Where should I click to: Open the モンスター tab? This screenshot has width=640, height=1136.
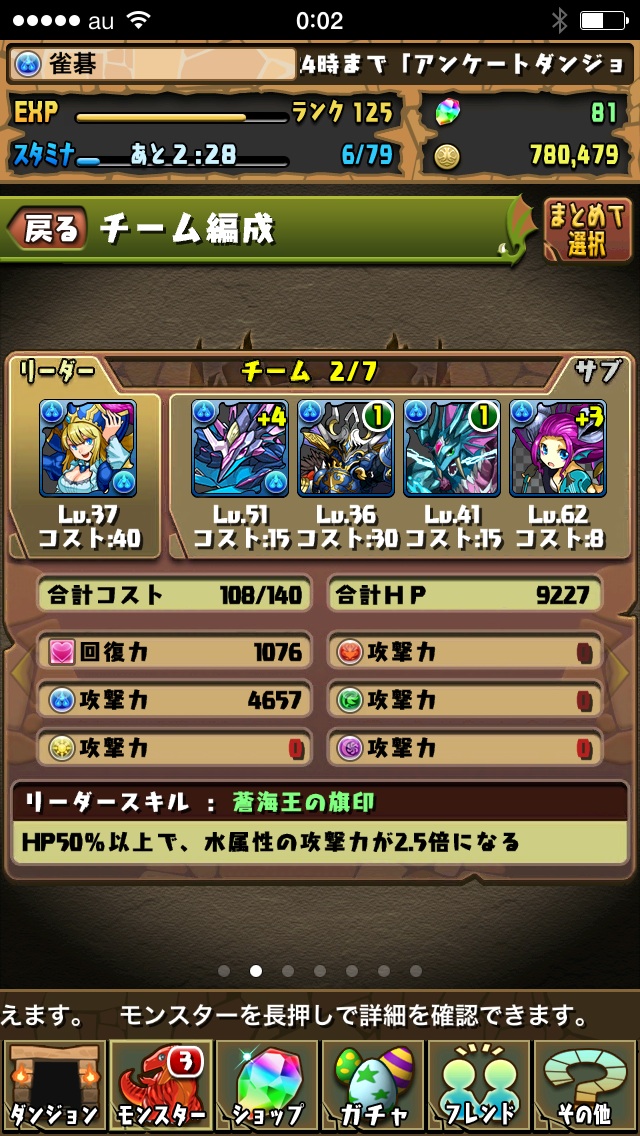pos(160,1086)
